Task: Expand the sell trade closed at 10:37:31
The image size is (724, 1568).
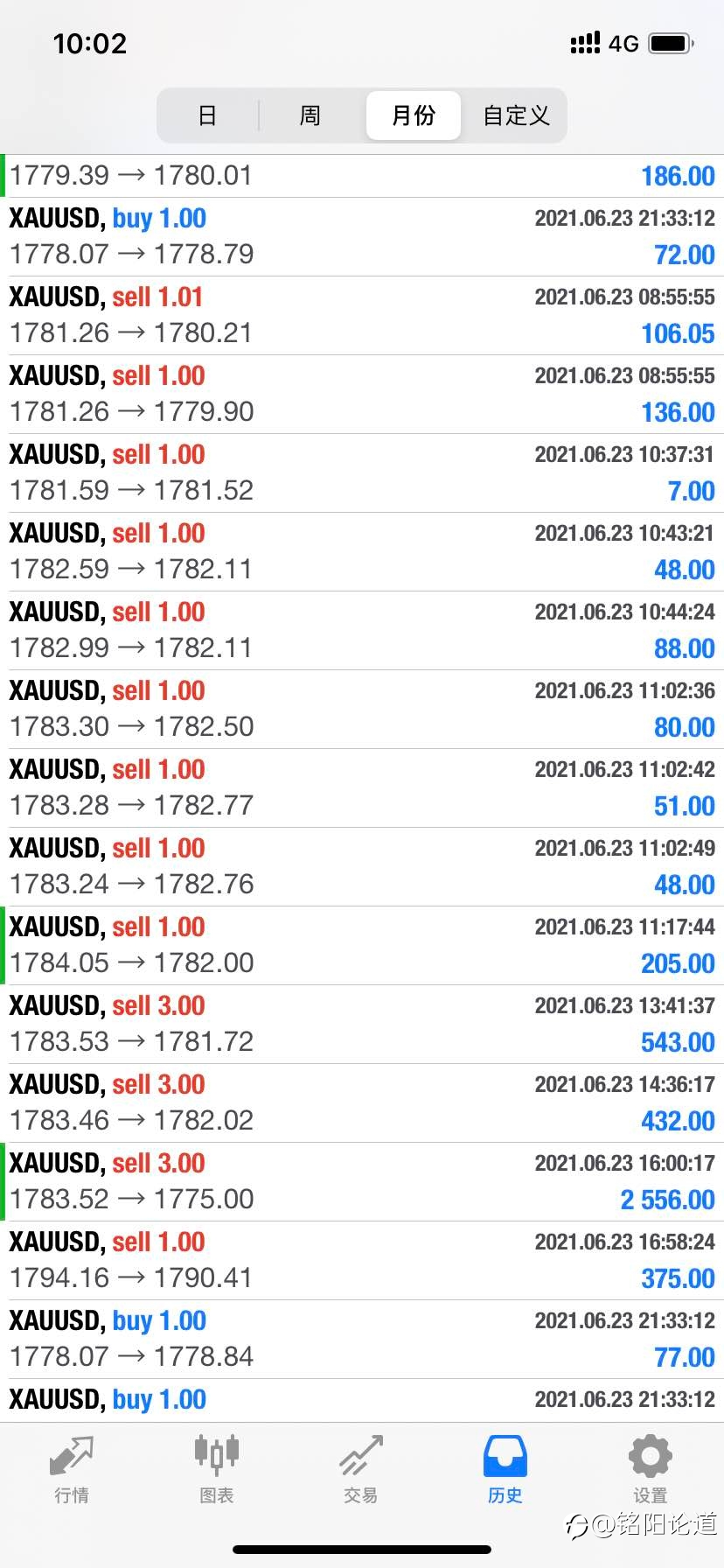Action: [362, 473]
